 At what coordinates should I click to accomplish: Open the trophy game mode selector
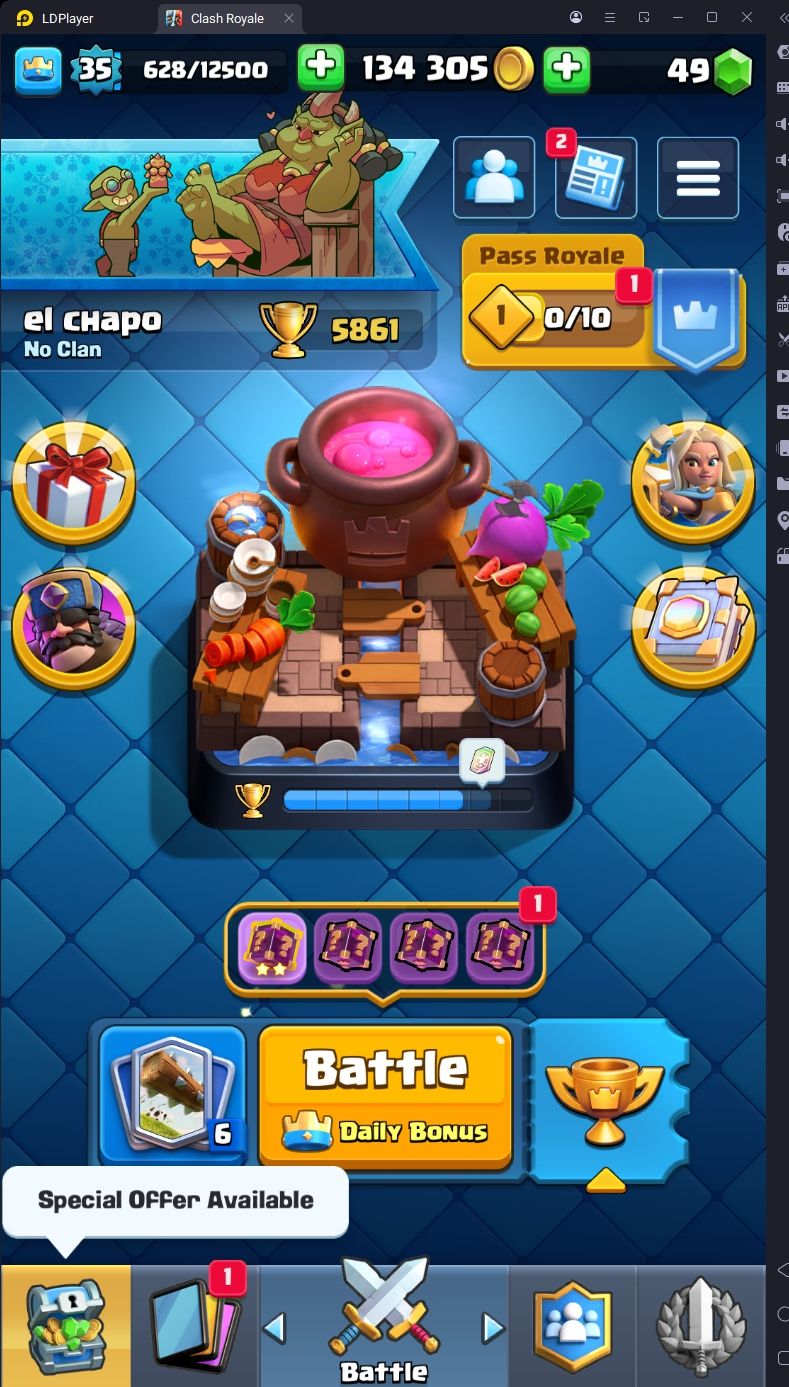point(605,1100)
